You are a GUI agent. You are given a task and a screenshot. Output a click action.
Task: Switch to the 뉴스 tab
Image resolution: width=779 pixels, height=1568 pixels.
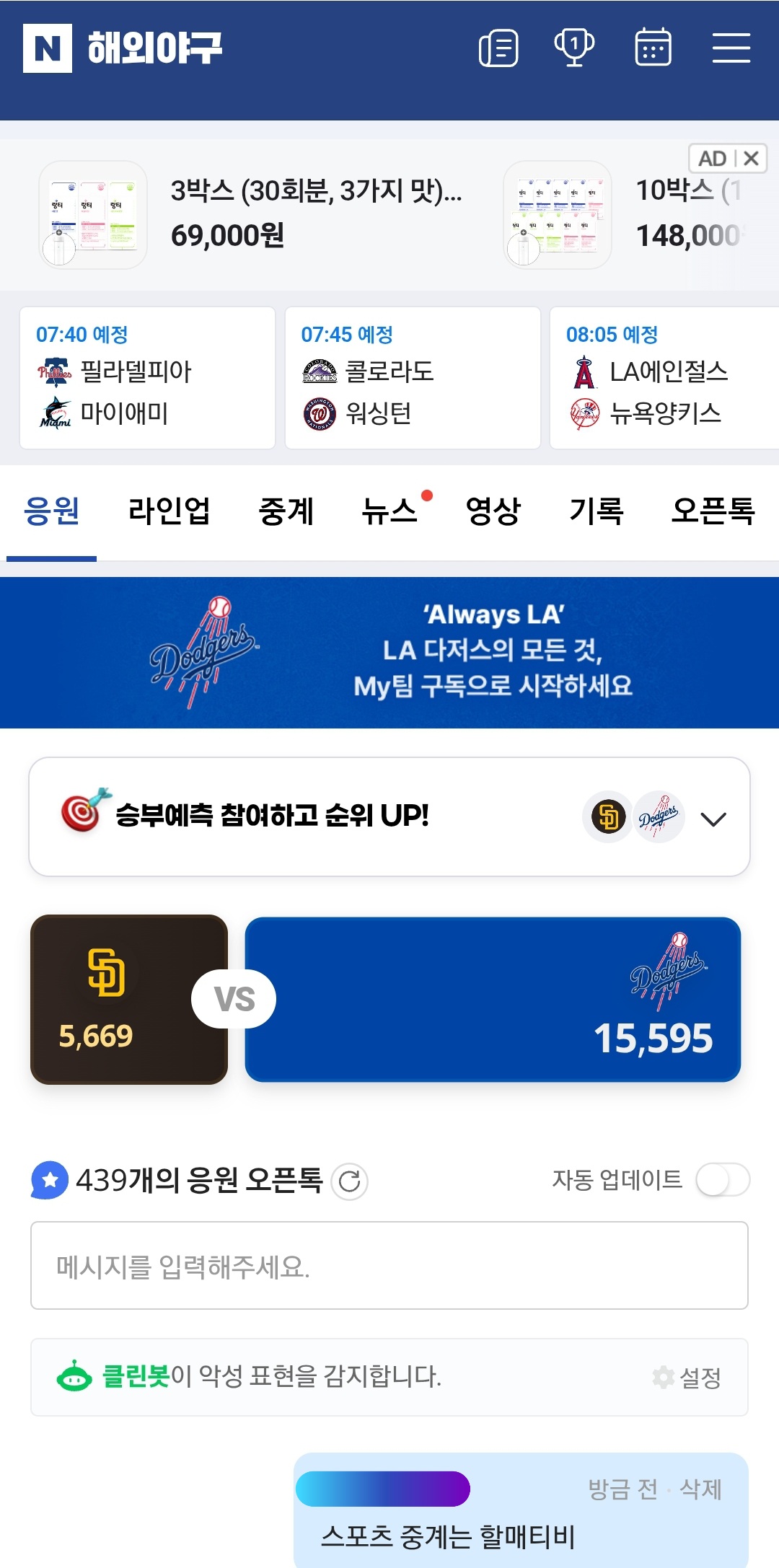(x=390, y=511)
